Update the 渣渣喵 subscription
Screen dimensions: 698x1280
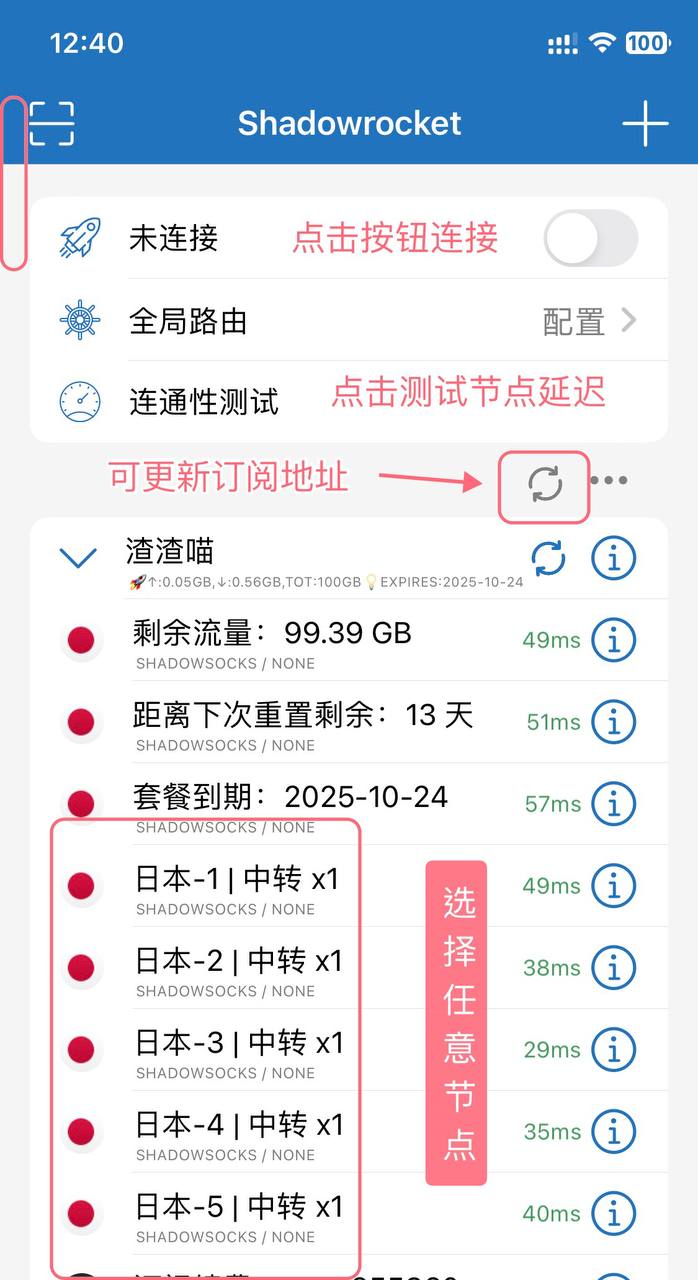[548, 558]
